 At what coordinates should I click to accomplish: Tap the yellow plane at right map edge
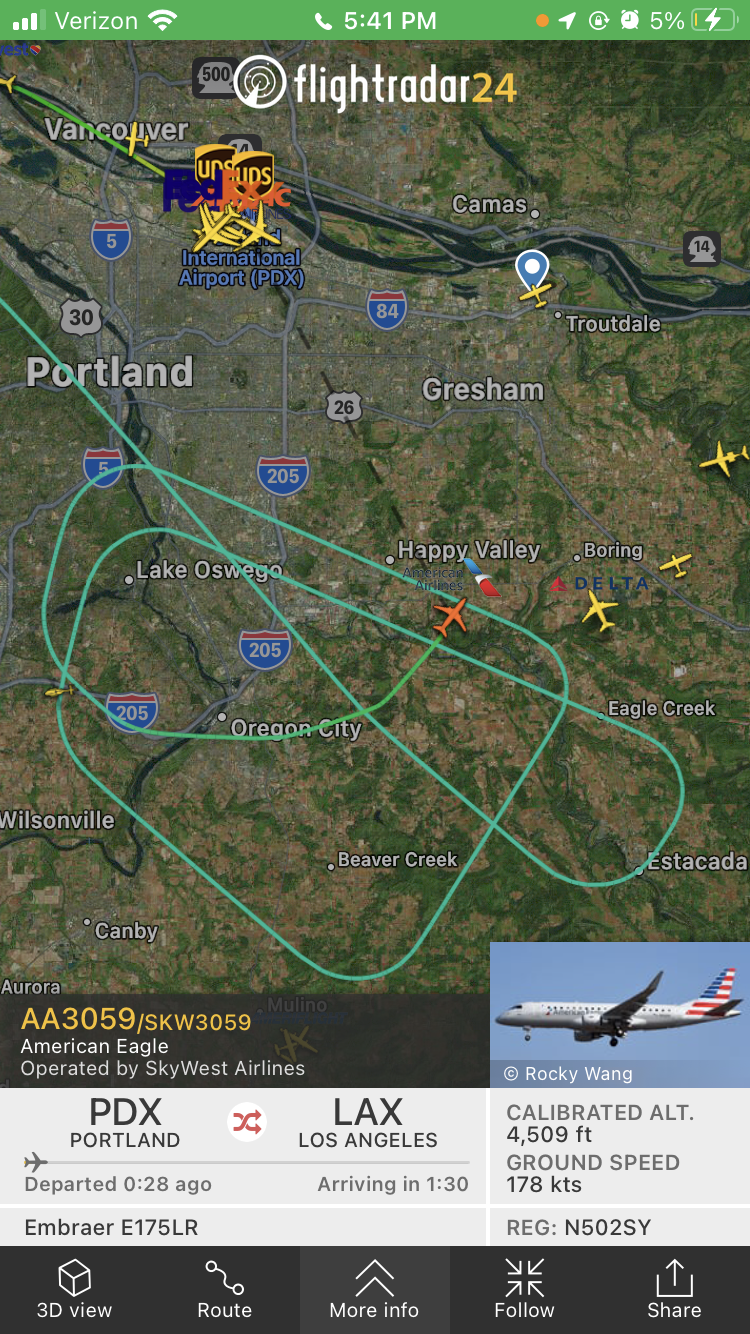pos(721,459)
